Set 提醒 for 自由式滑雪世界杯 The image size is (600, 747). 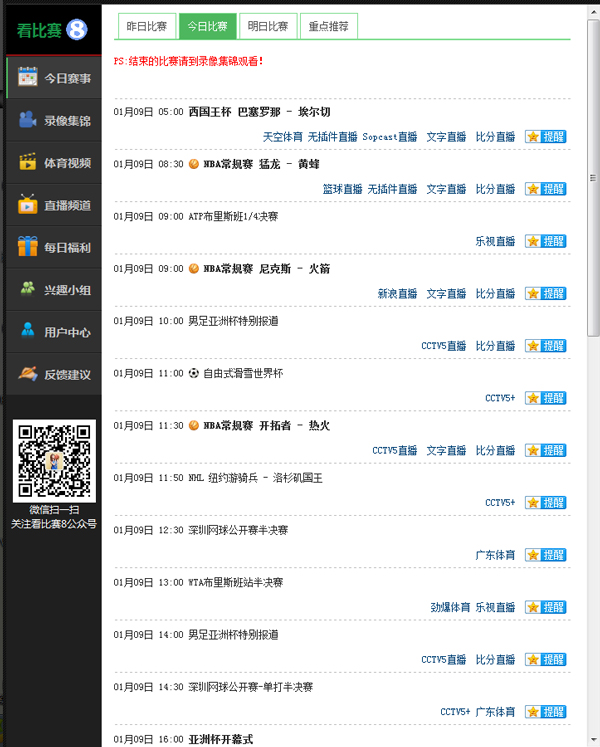click(546, 398)
